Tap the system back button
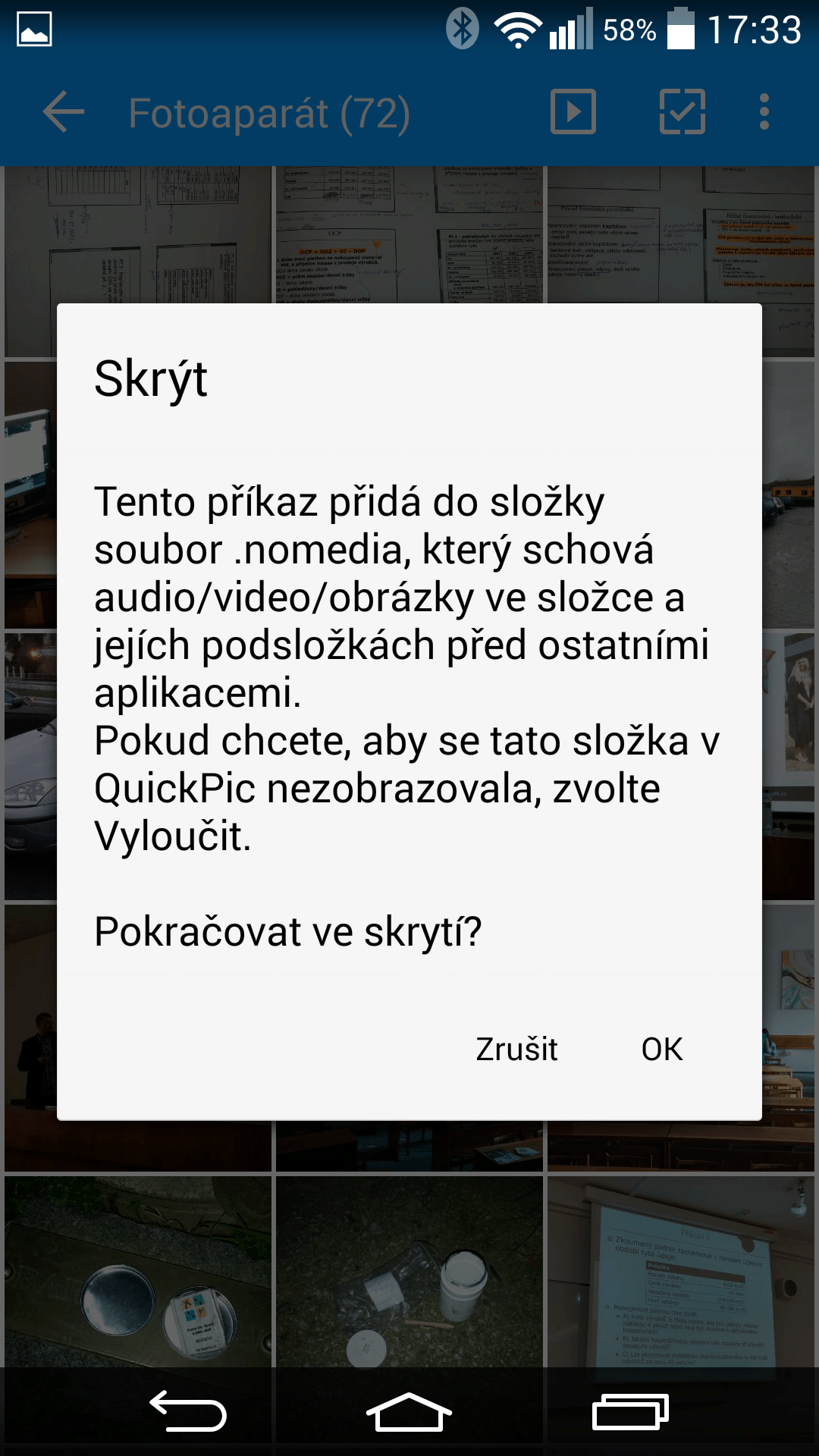Screen dimensions: 819x1456 188,1412
